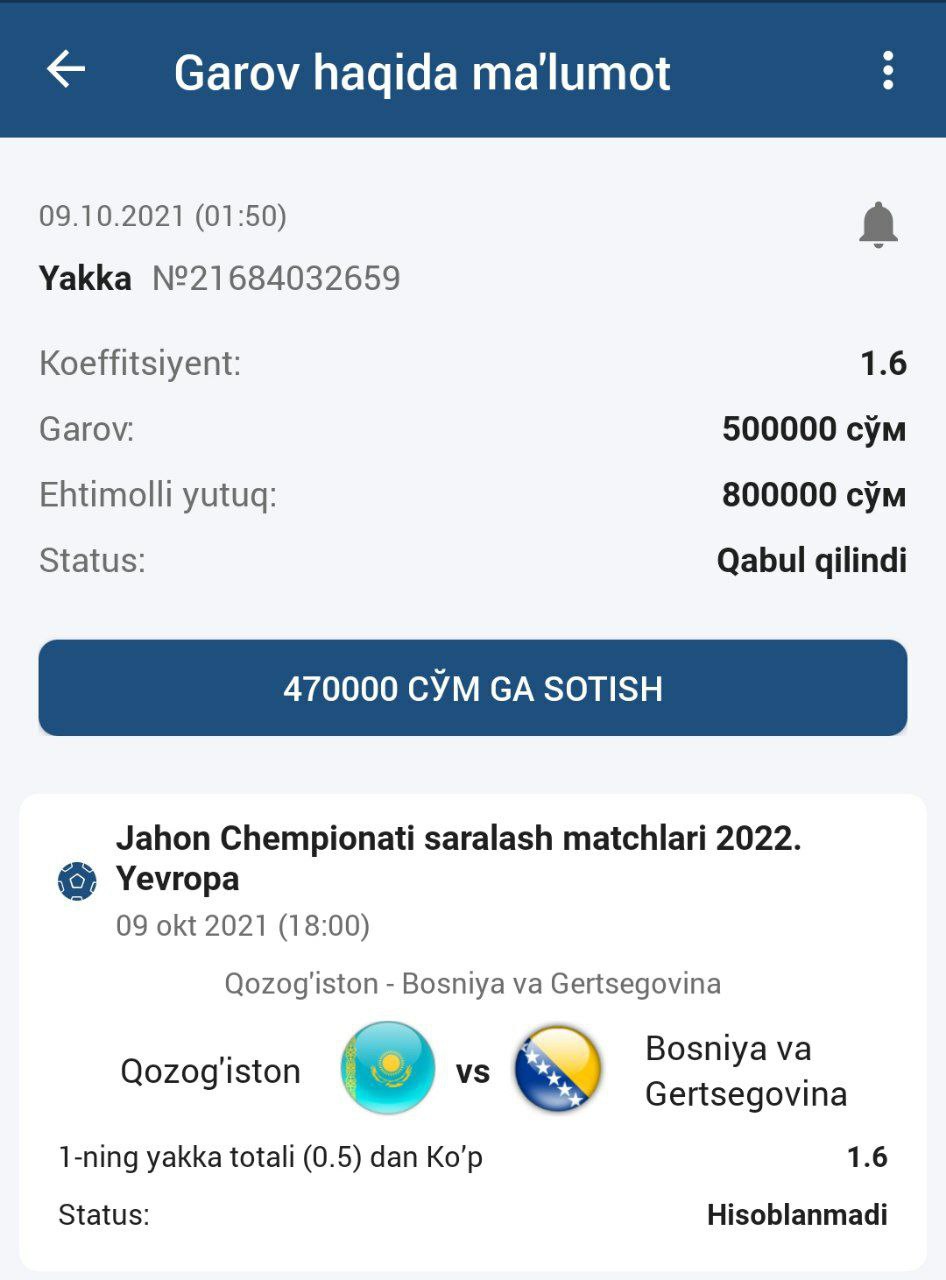Tap the bet notification bell
Viewport: 946px width, 1280px height.
click(x=878, y=225)
